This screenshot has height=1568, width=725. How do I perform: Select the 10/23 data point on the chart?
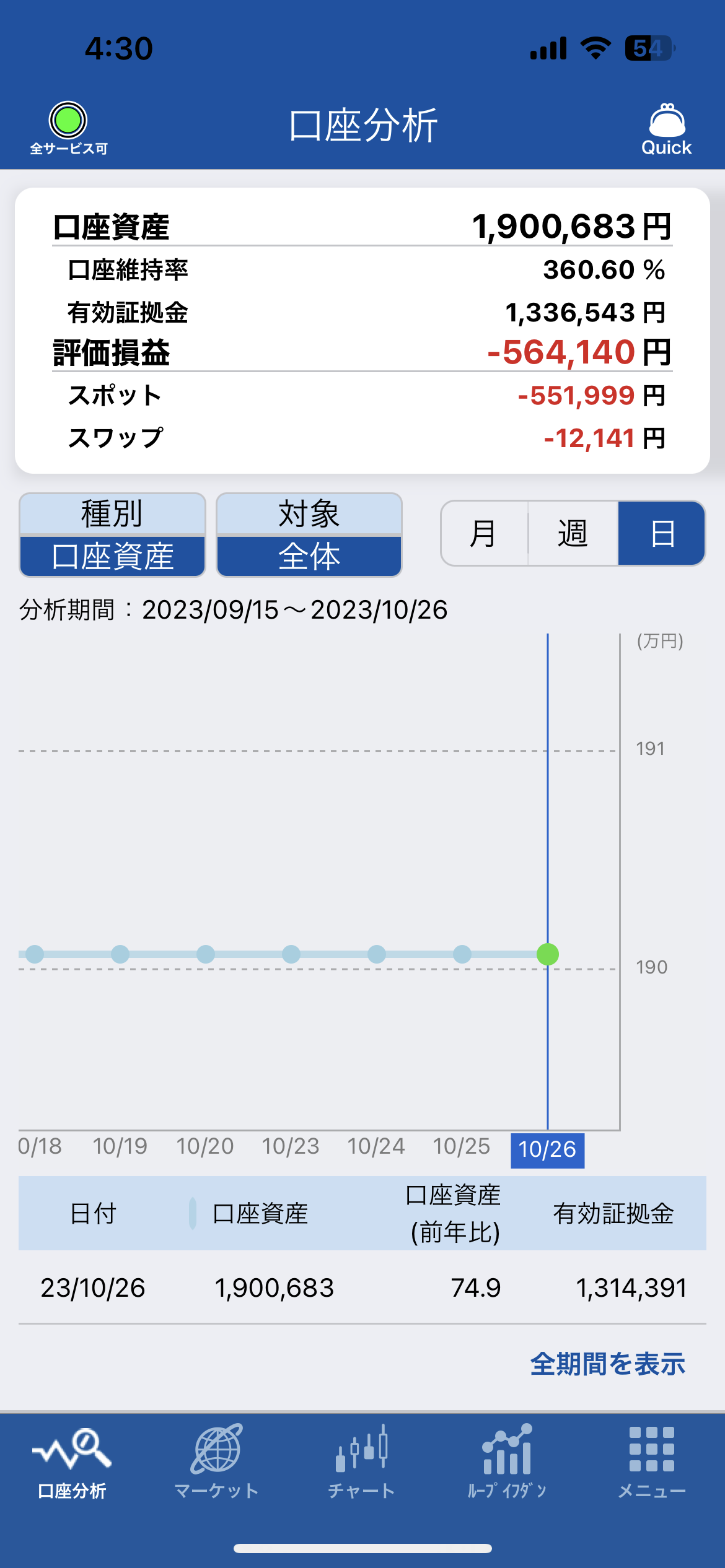(x=291, y=954)
